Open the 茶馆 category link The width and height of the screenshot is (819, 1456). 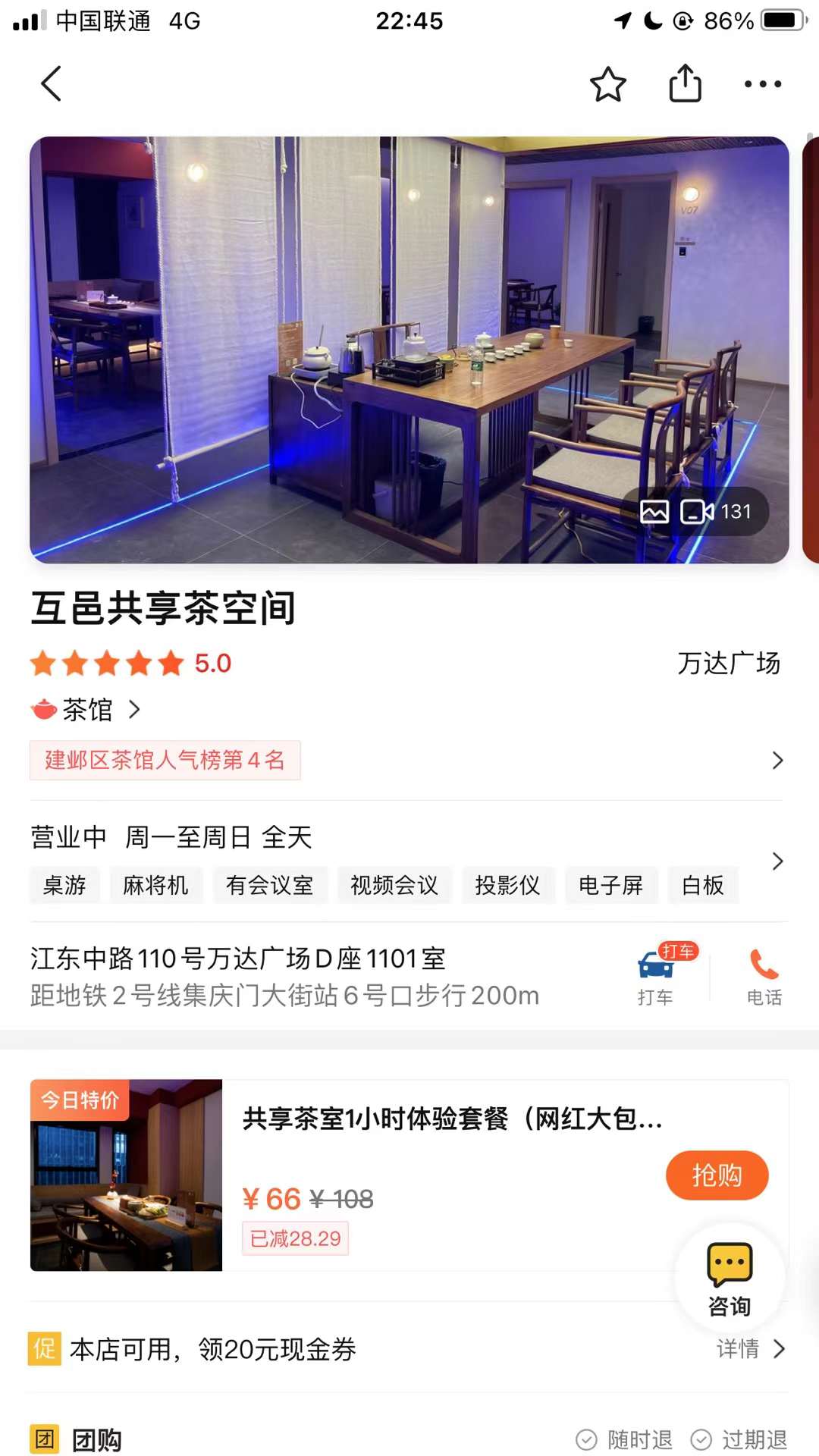[87, 710]
